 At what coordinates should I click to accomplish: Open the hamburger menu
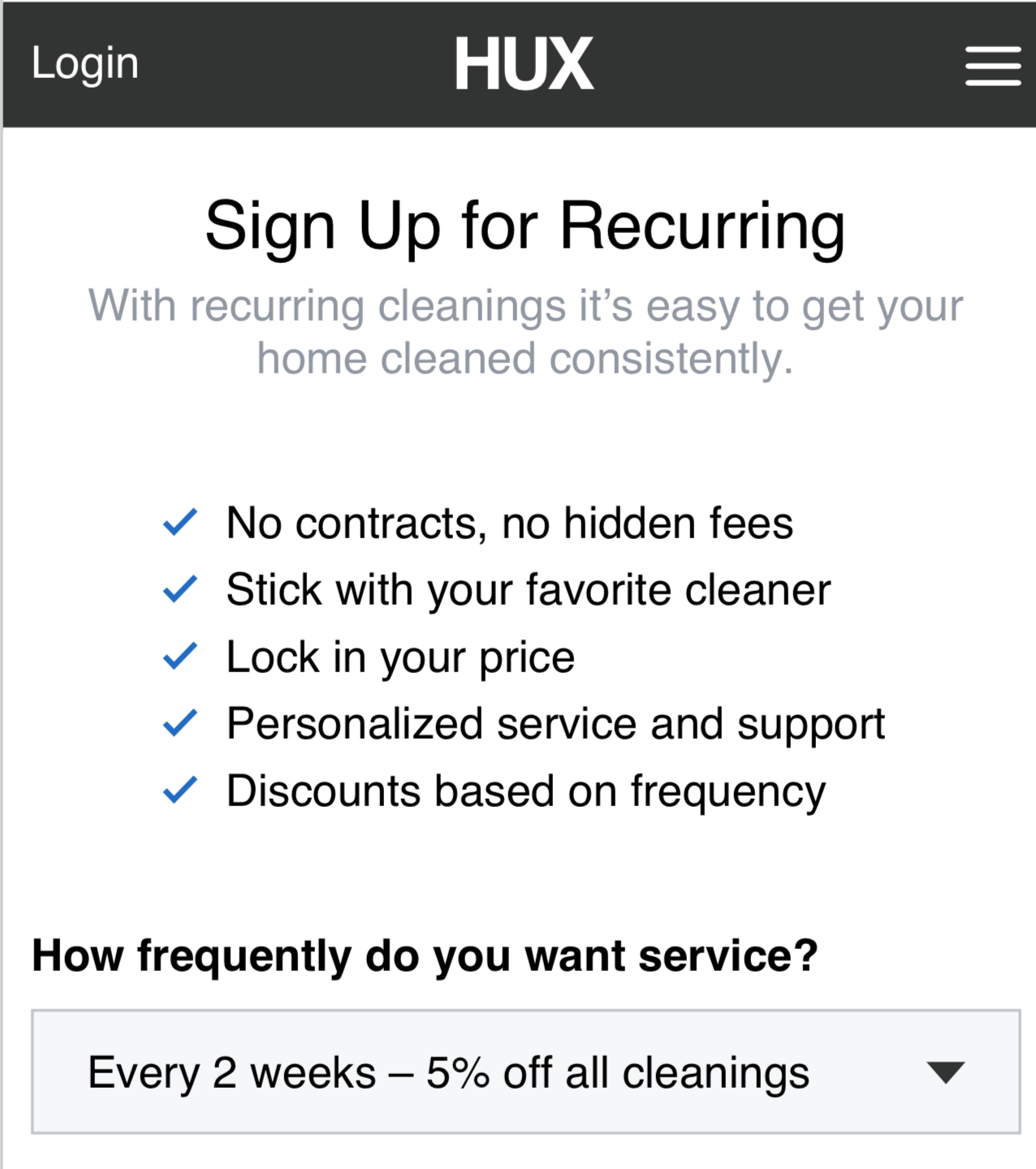pos(992,66)
